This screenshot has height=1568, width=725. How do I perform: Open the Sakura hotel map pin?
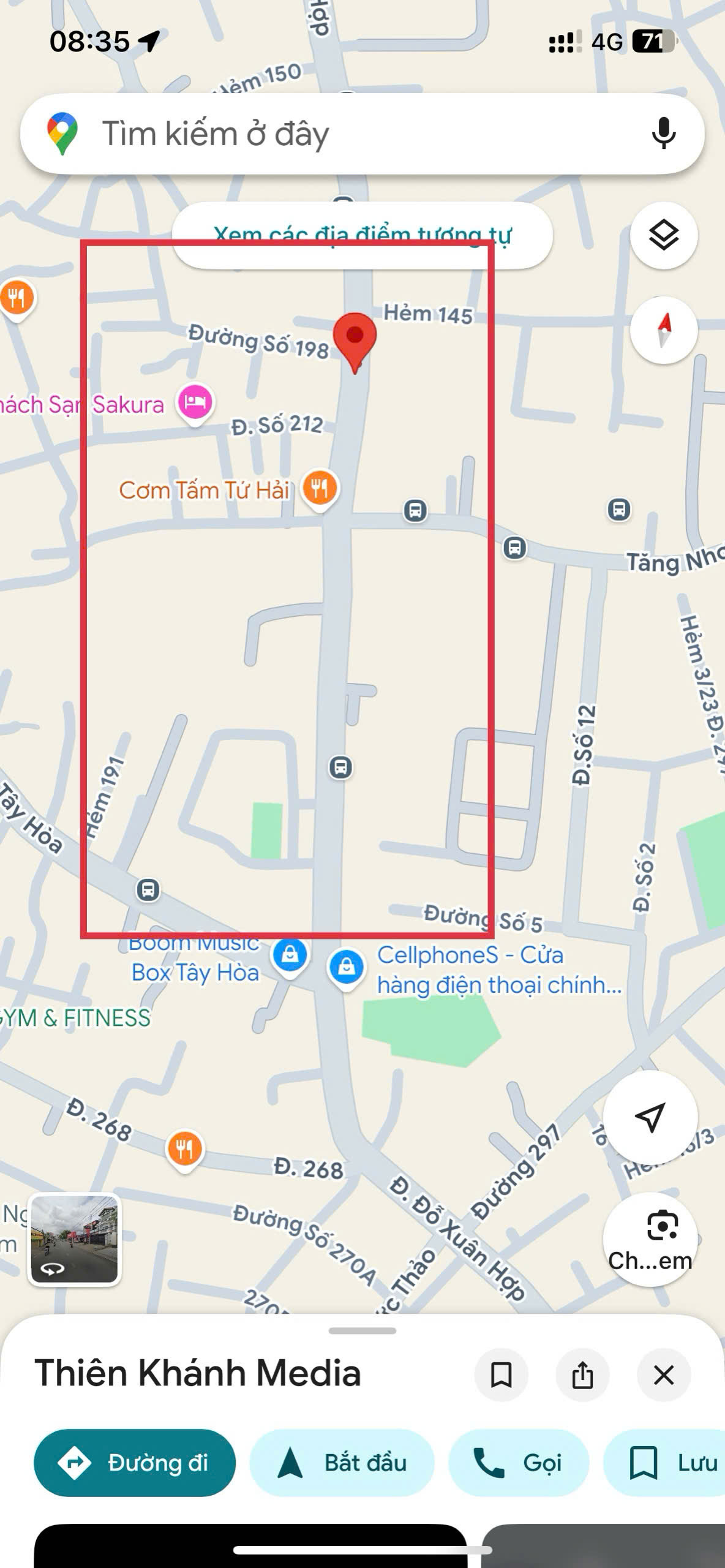tap(195, 402)
